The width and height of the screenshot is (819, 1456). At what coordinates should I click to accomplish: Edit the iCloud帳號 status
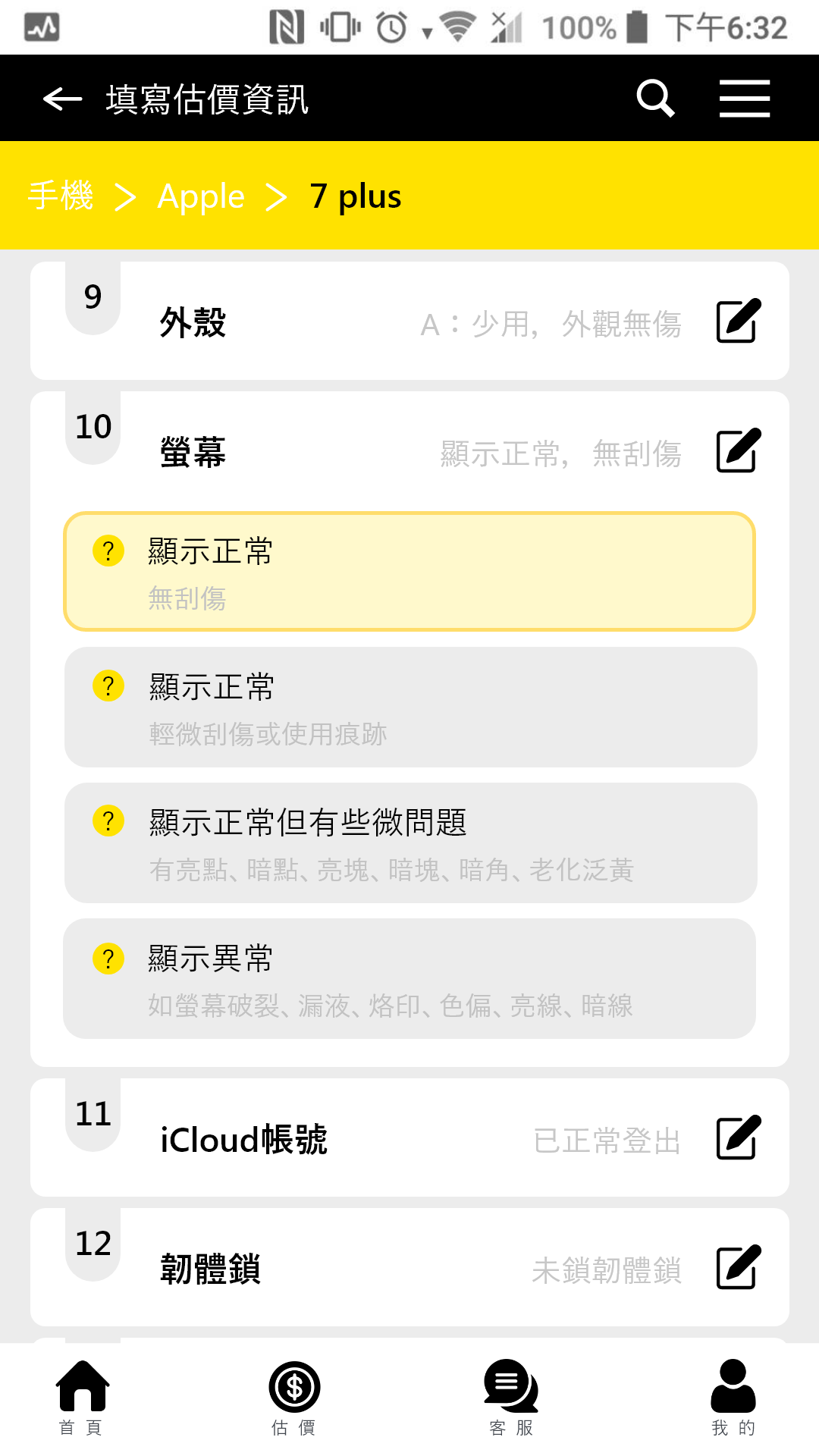click(738, 1138)
